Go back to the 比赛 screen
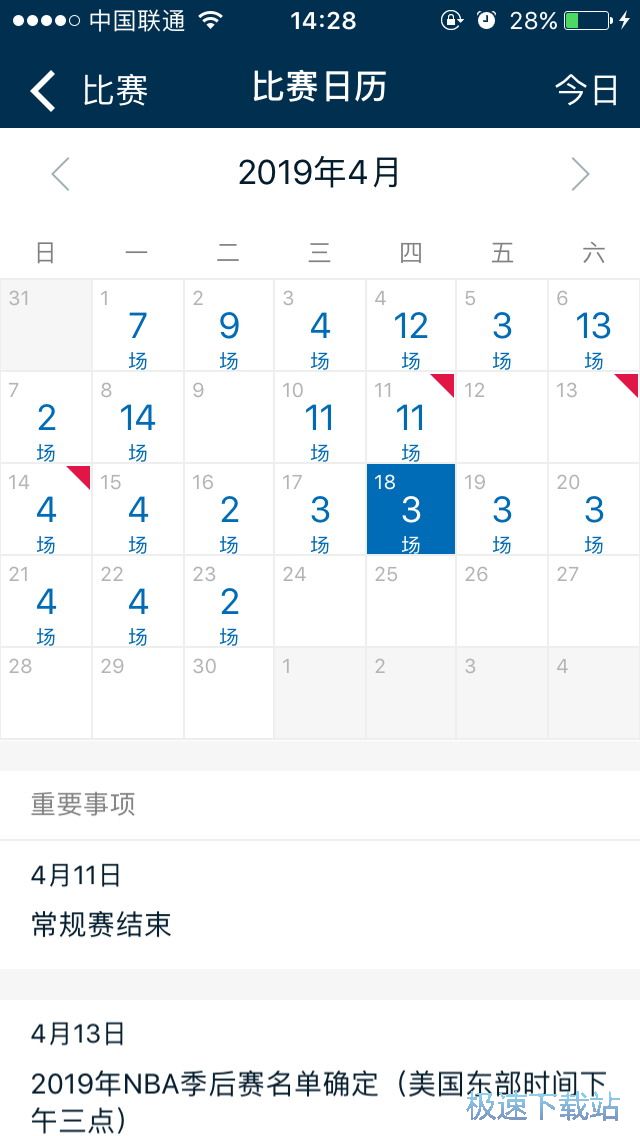Image resolution: width=640 pixels, height=1136 pixels. click(x=88, y=89)
